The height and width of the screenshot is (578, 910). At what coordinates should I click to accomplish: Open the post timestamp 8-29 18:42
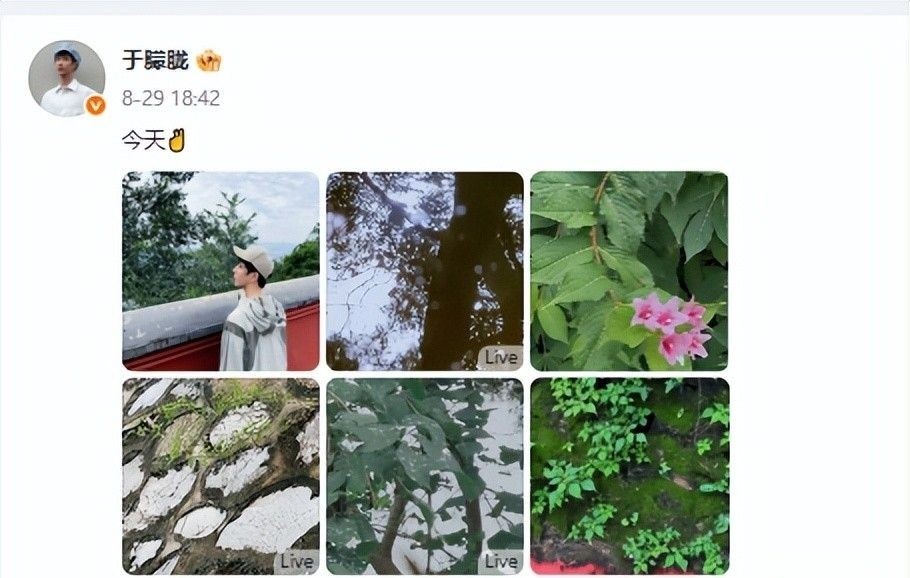[x=170, y=99]
